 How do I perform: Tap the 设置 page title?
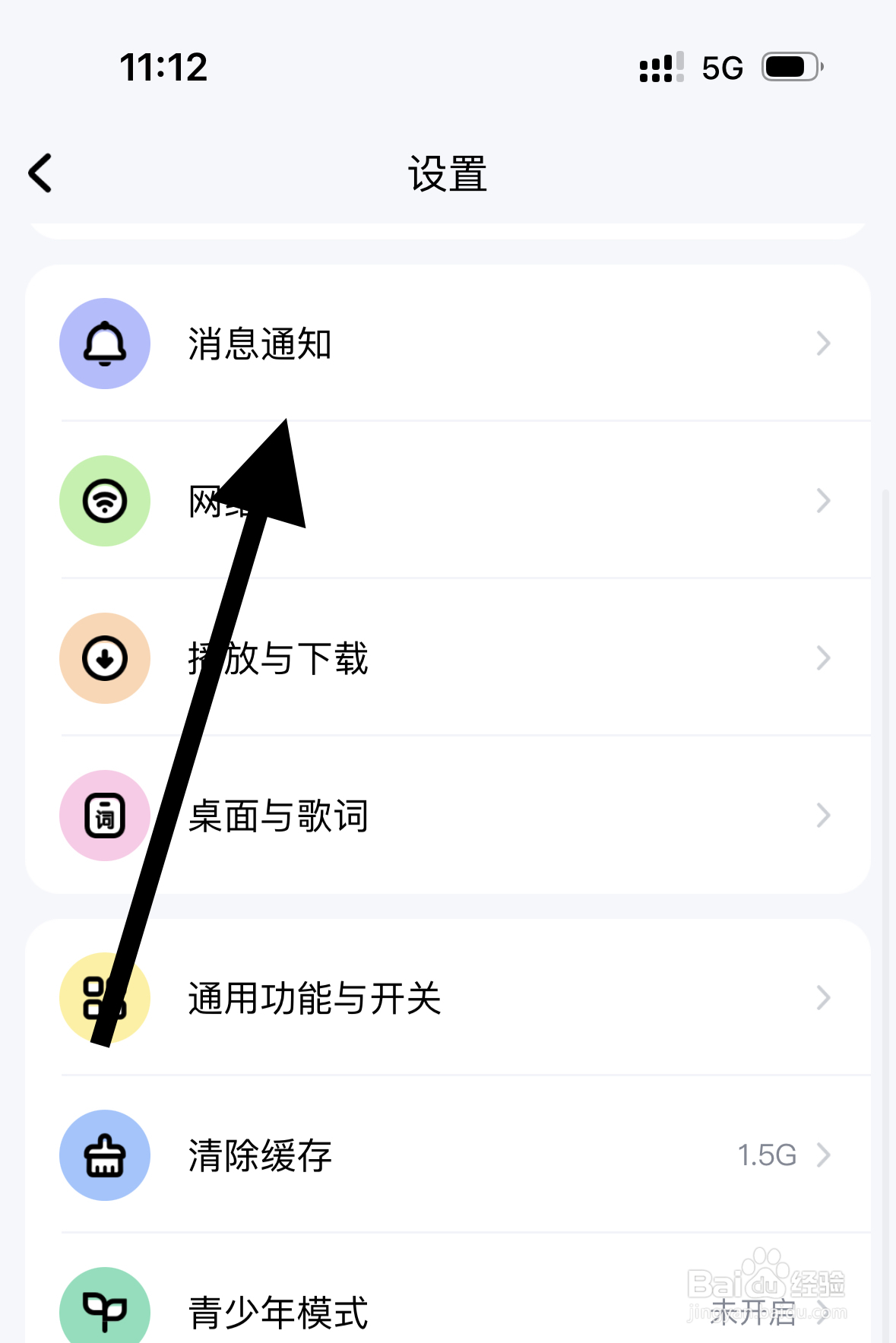click(447, 173)
